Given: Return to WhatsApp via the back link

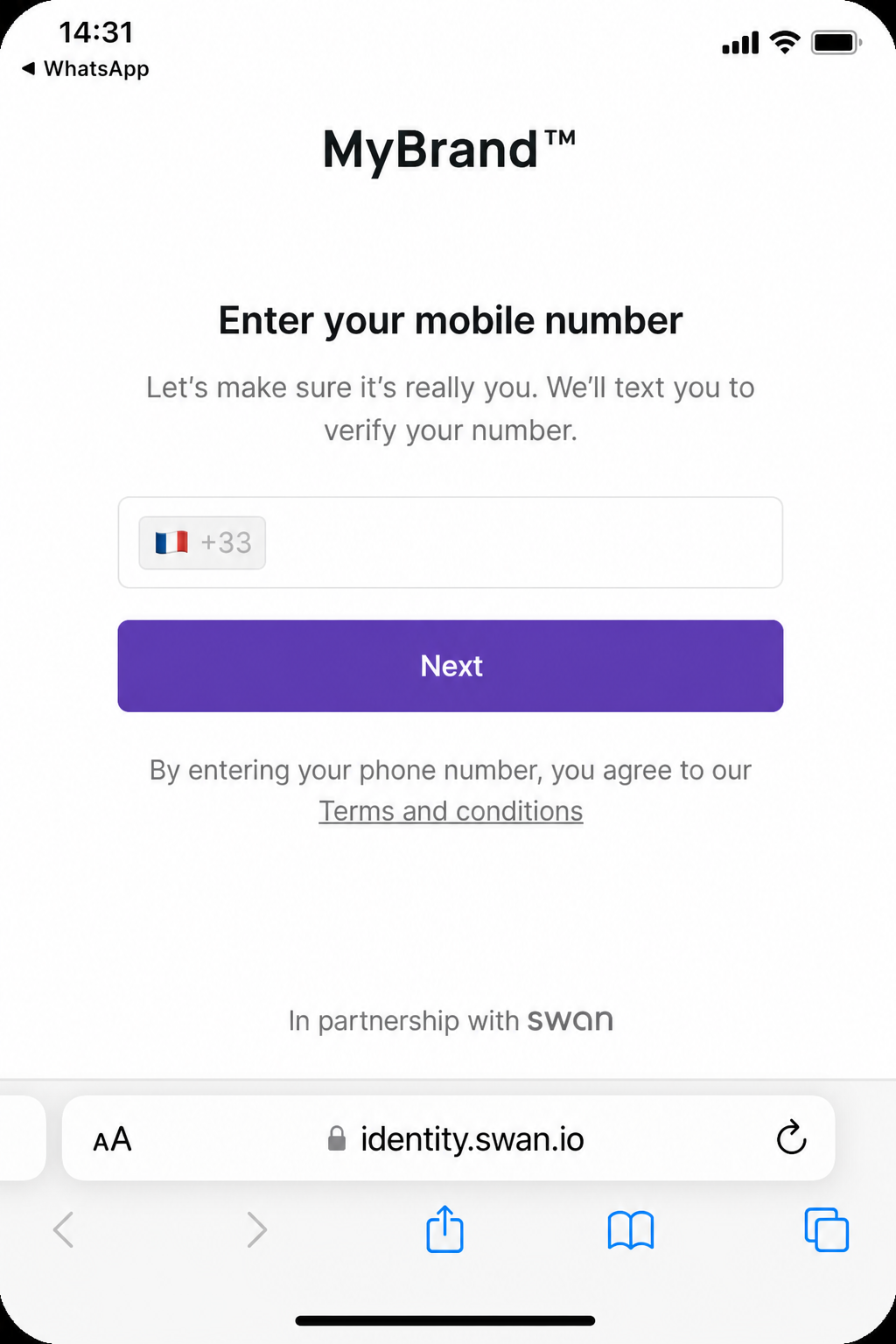Looking at the screenshot, I should pos(85,68).
